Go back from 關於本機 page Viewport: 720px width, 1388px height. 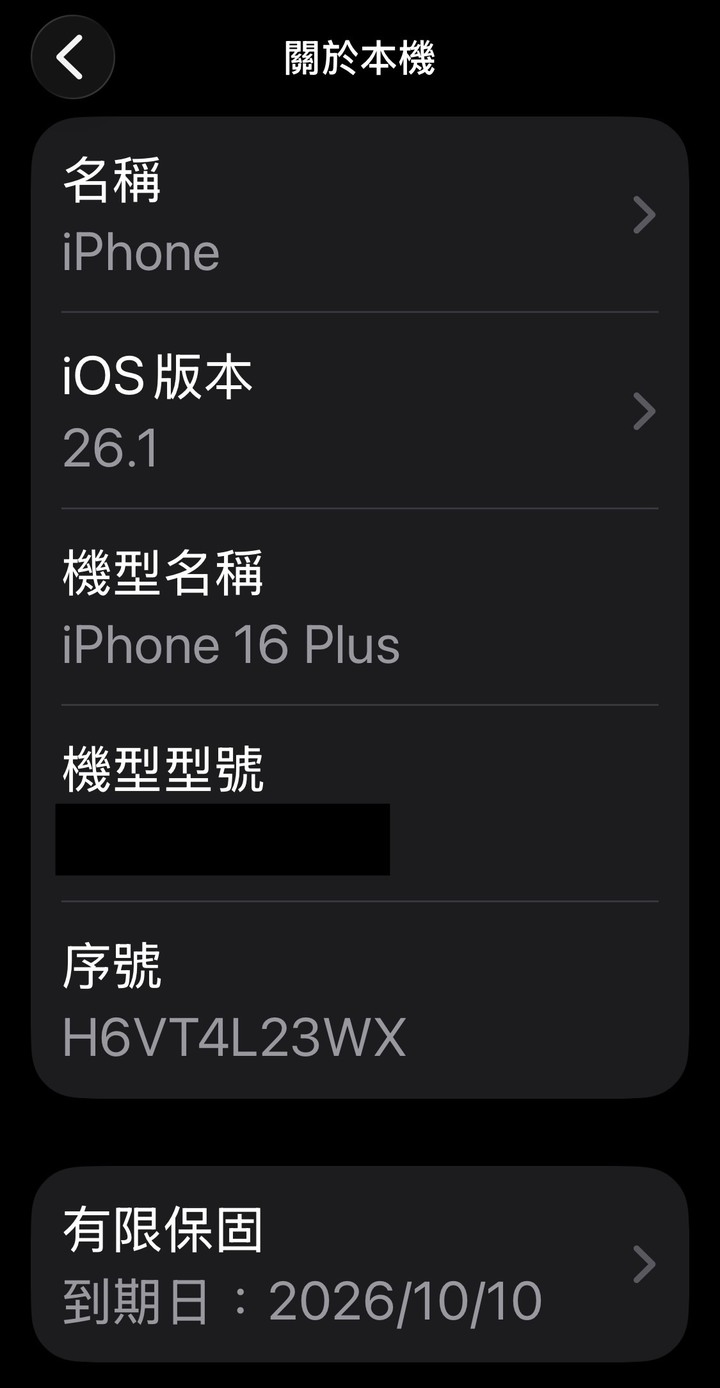(72, 58)
